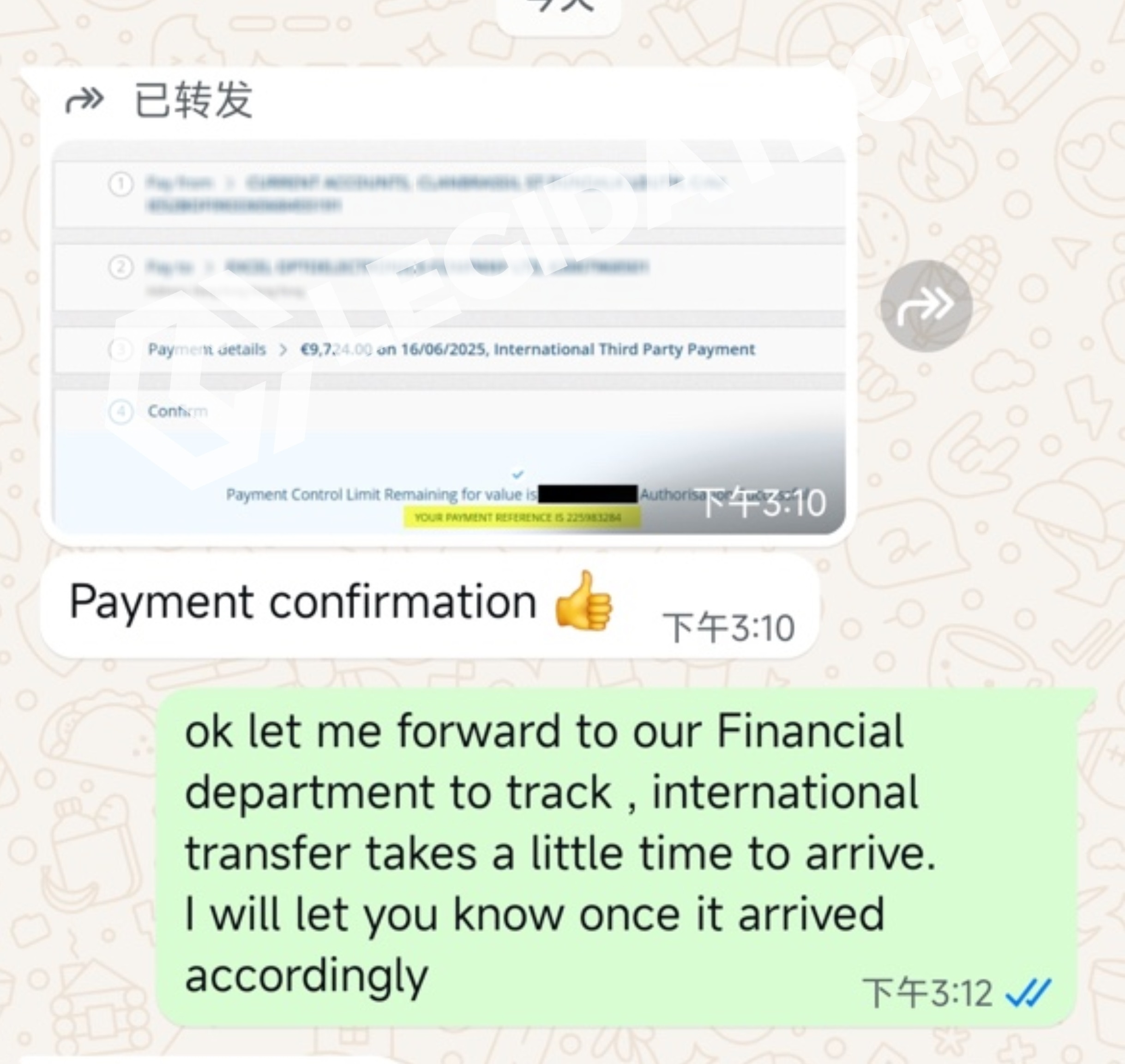Forward the payment image using the arrow button

(926, 306)
